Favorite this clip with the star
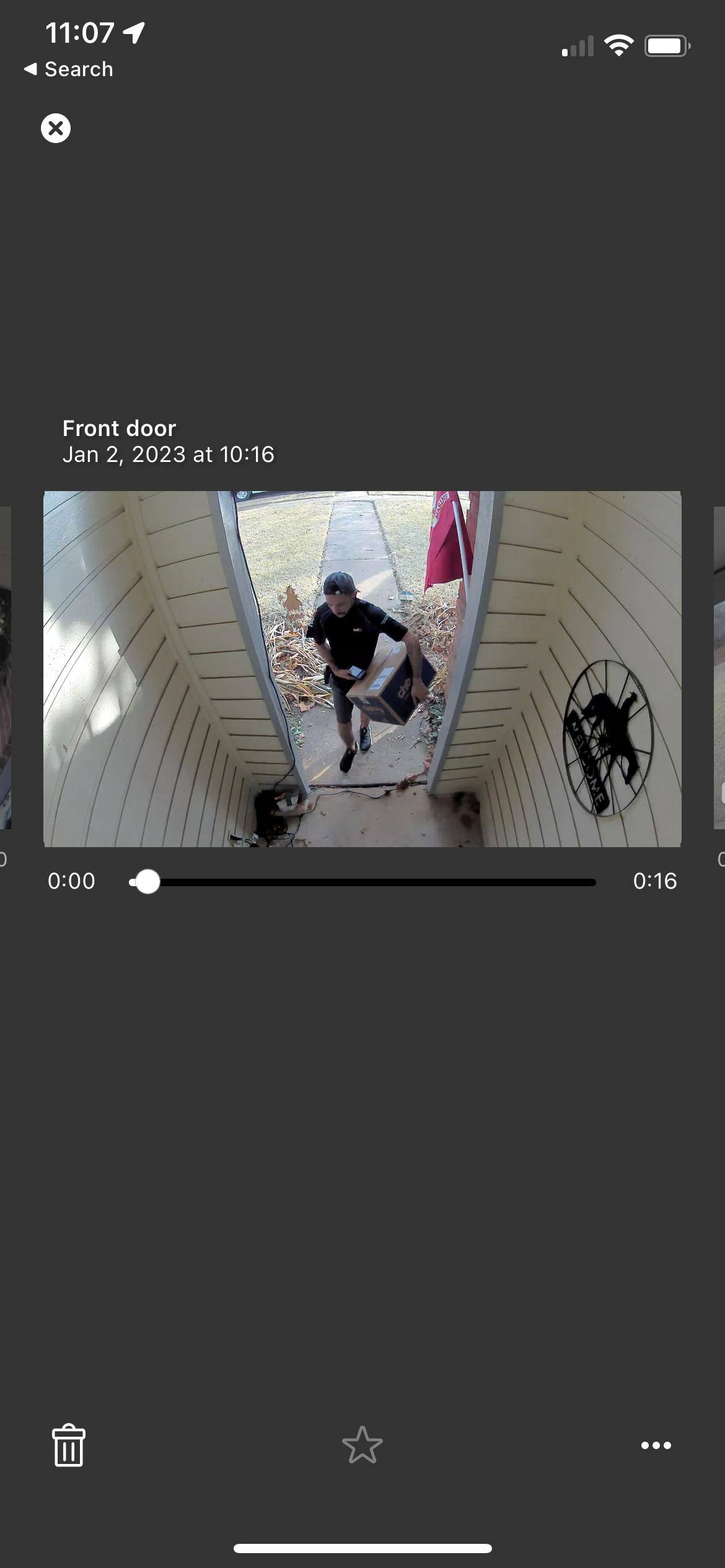 coord(362,1445)
